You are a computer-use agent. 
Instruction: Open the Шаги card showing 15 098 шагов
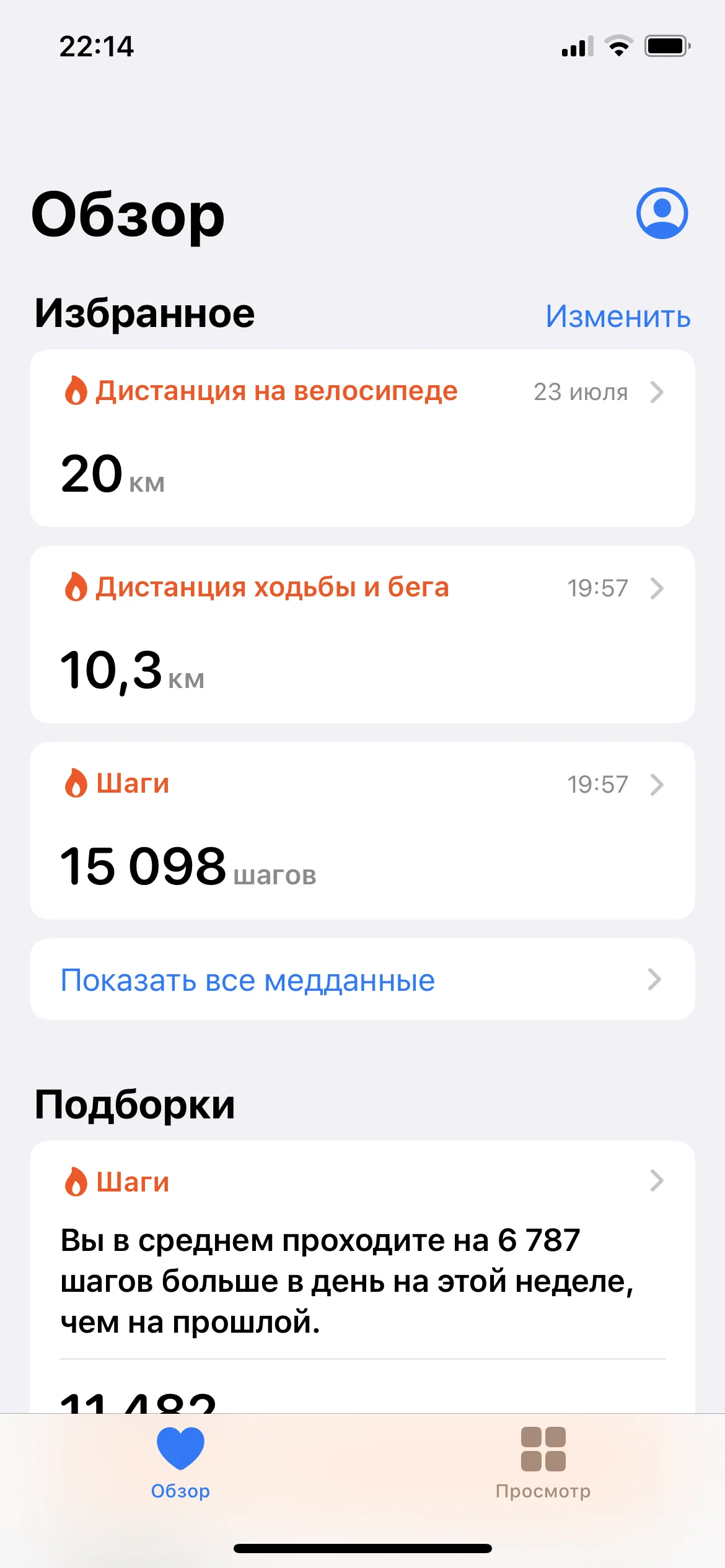362,830
